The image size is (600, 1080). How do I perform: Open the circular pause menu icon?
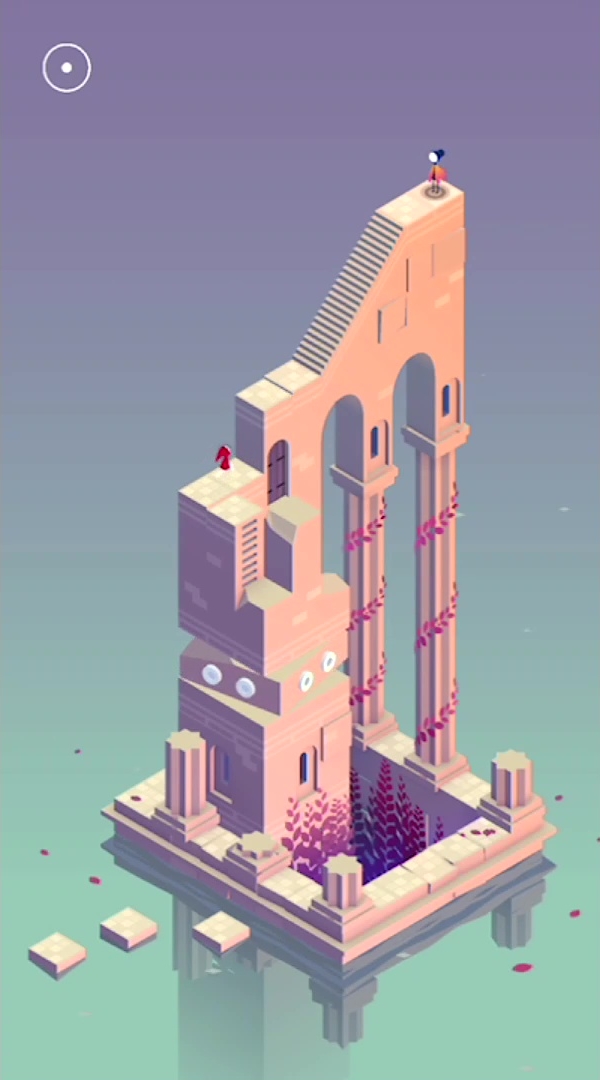point(67,68)
